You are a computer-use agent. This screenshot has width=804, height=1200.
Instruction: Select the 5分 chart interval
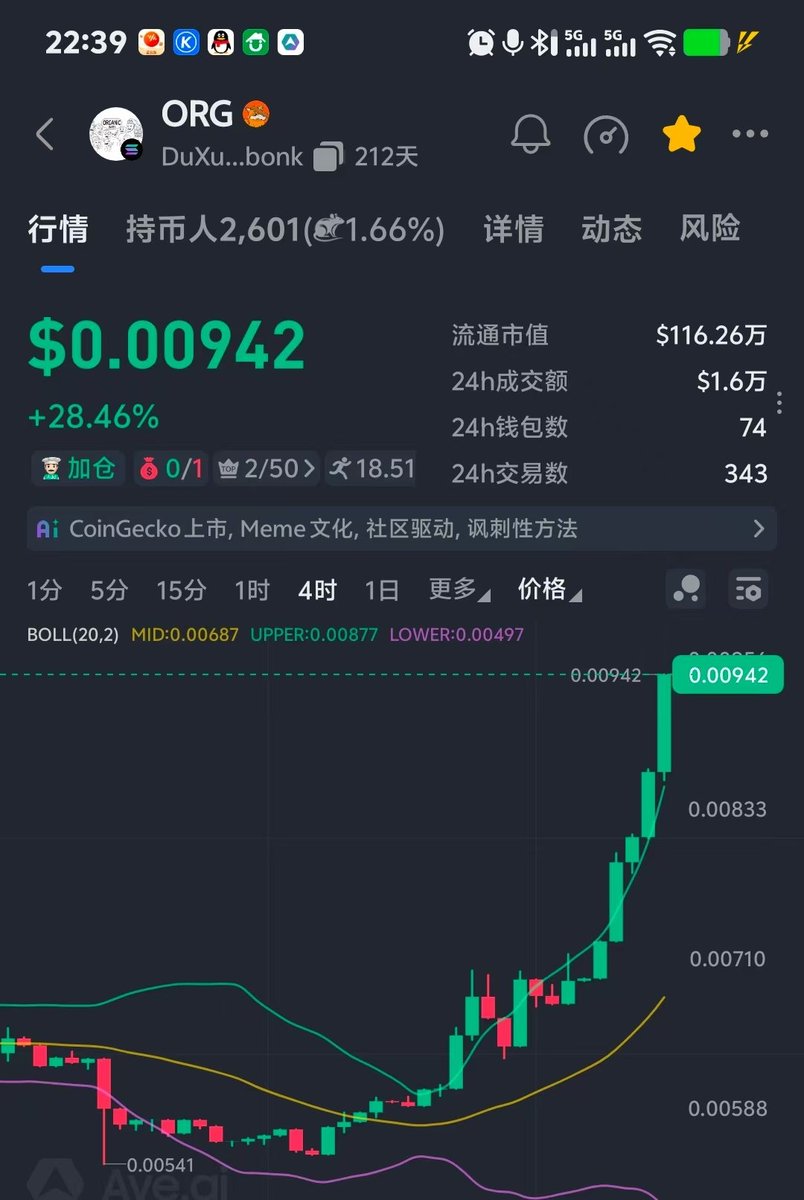109,590
